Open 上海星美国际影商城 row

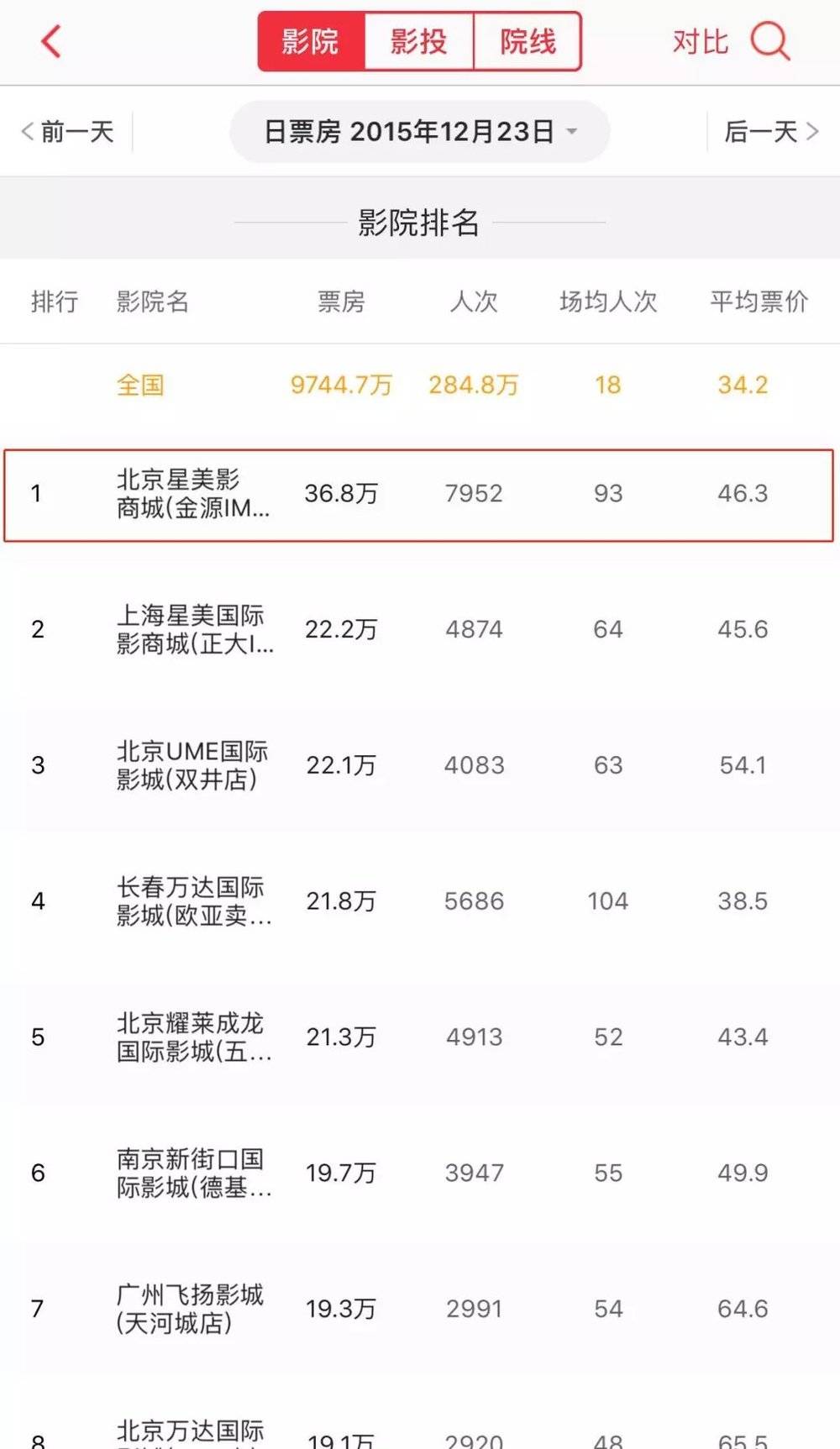click(420, 629)
